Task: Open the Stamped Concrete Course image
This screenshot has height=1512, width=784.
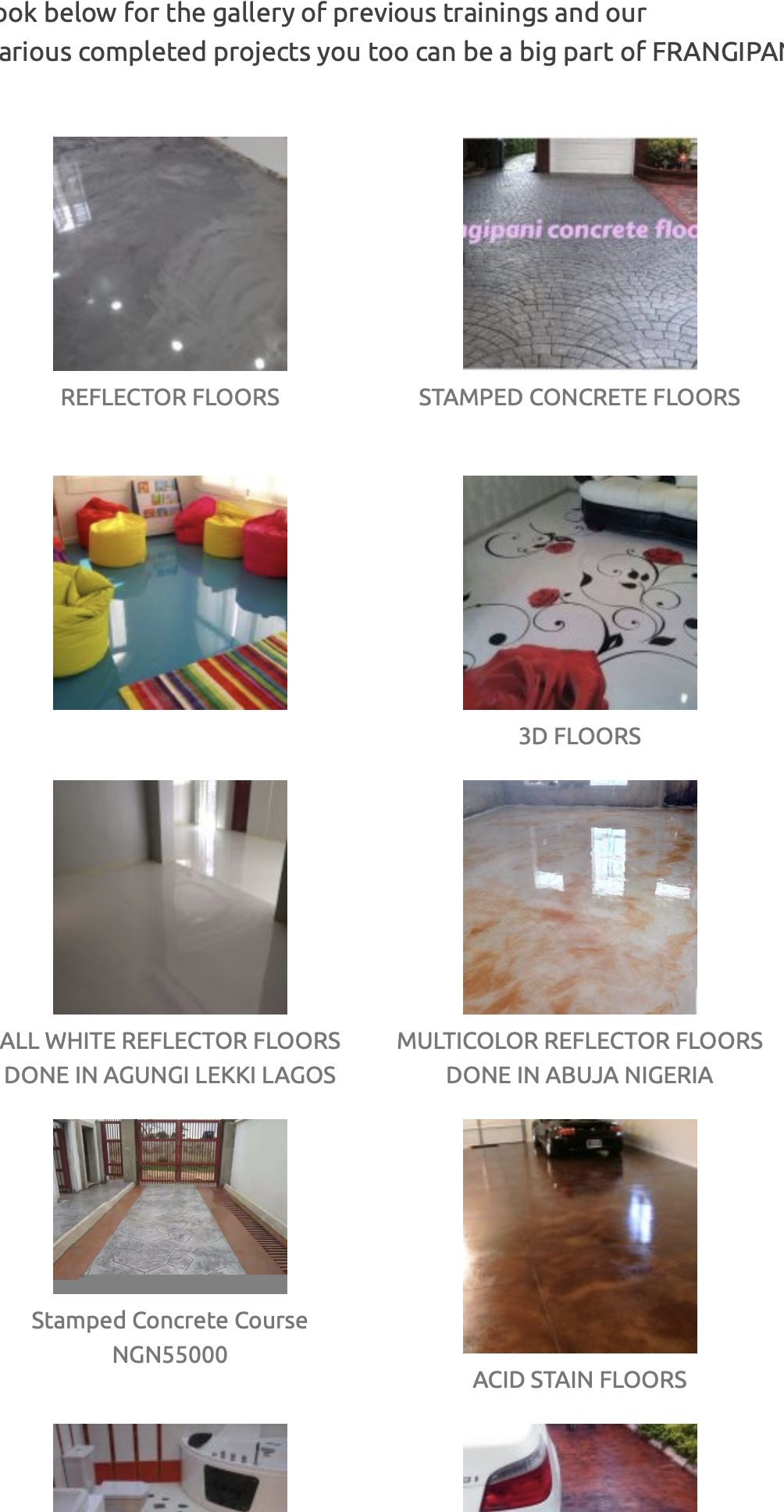Action: tap(170, 1207)
